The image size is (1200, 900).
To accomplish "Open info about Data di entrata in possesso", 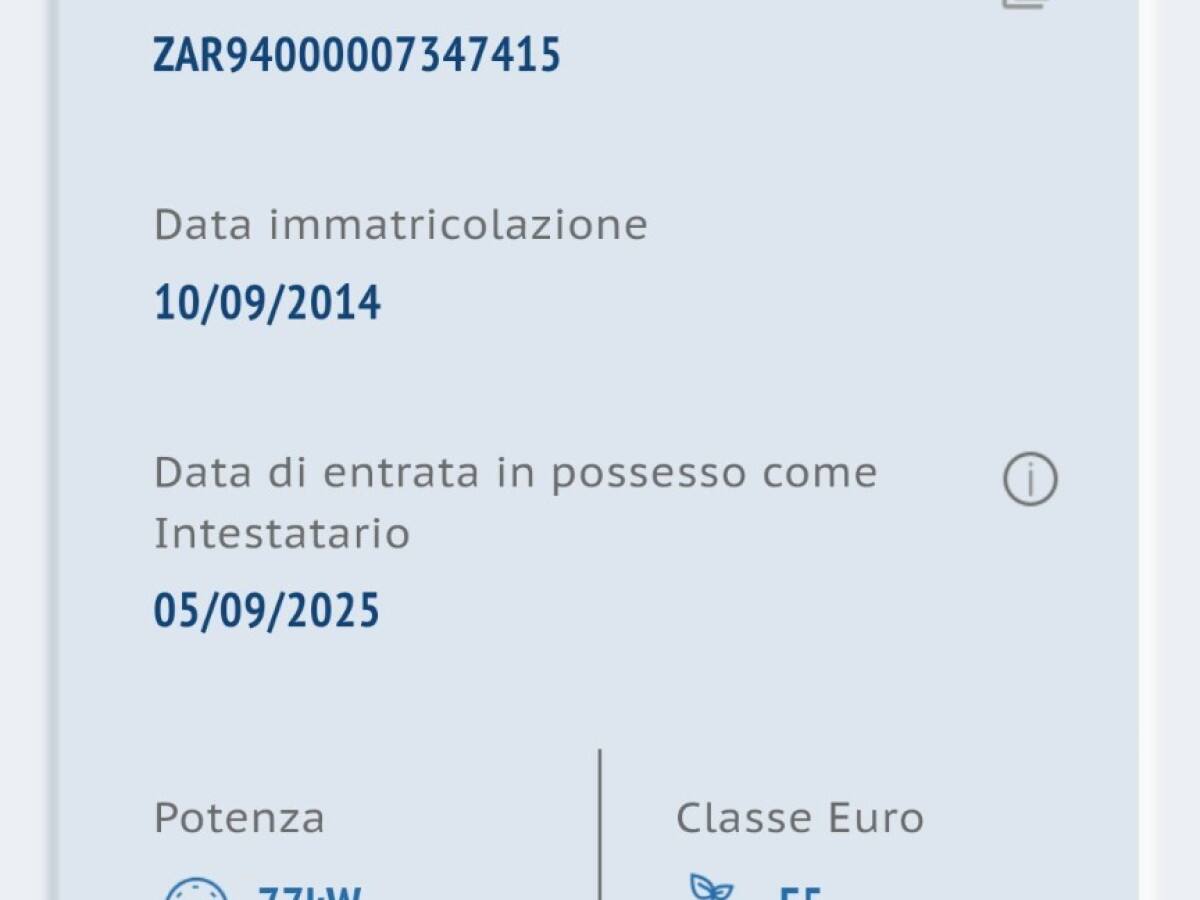I will (1030, 480).
